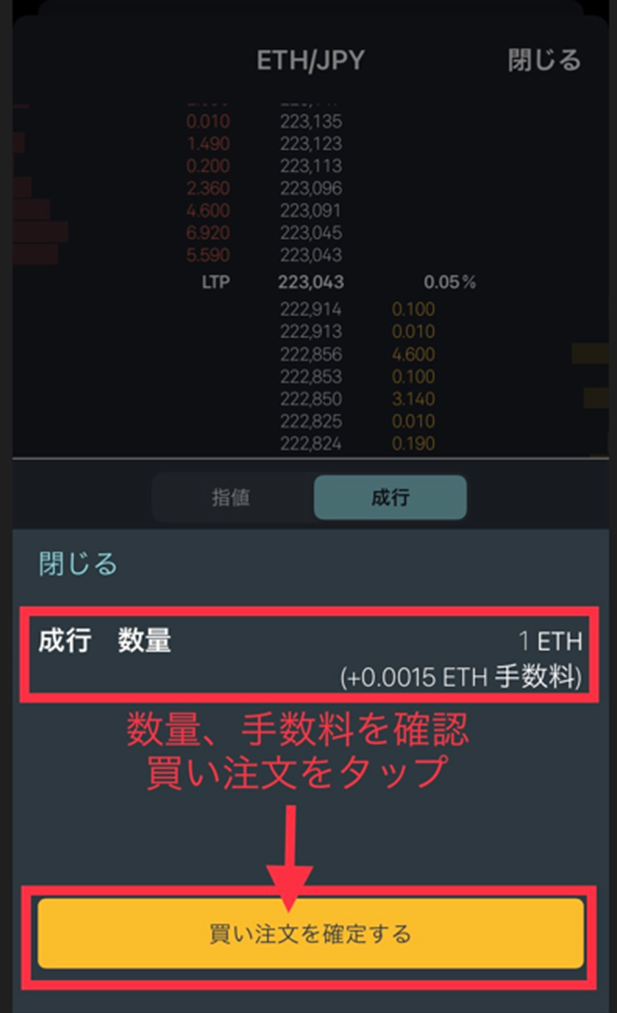617x1013 pixels.
Task: Dismiss the confirmation panel with 閉じる
Action: tap(78, 564)
